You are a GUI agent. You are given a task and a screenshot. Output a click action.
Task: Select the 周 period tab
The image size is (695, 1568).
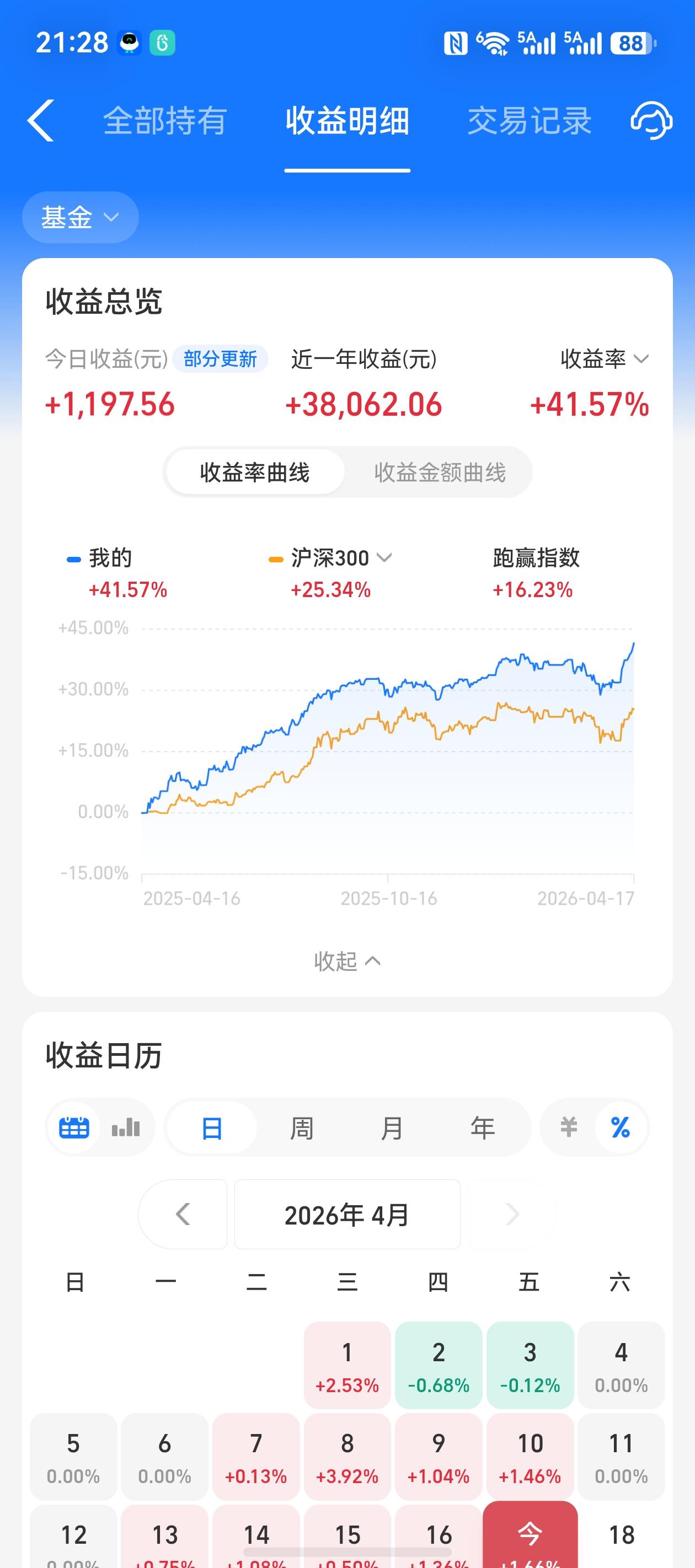(x=302, y=1128)
